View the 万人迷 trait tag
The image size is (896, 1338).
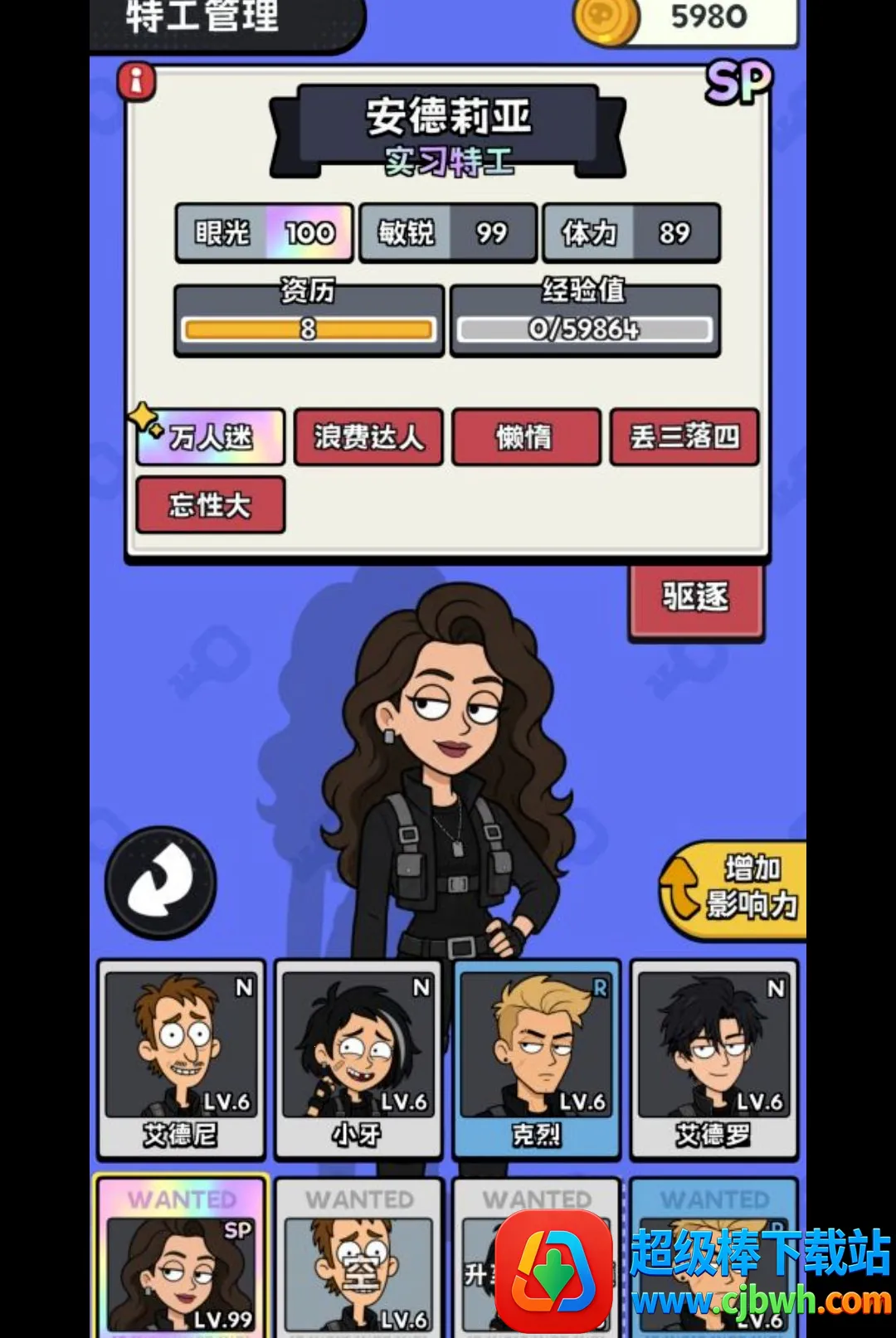(212, 436)
